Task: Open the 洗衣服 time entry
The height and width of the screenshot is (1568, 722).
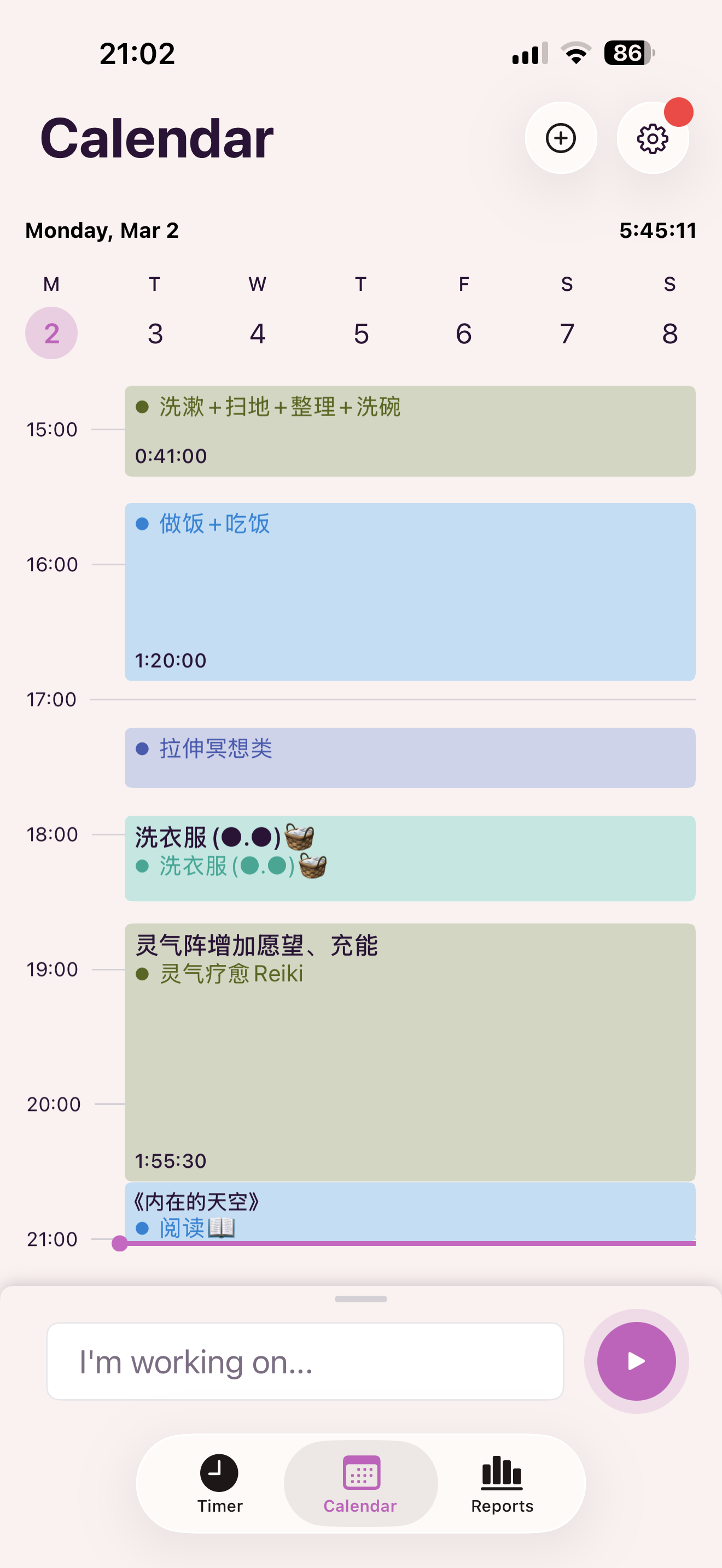Action: pyautogui.click(x=410, y=858)
